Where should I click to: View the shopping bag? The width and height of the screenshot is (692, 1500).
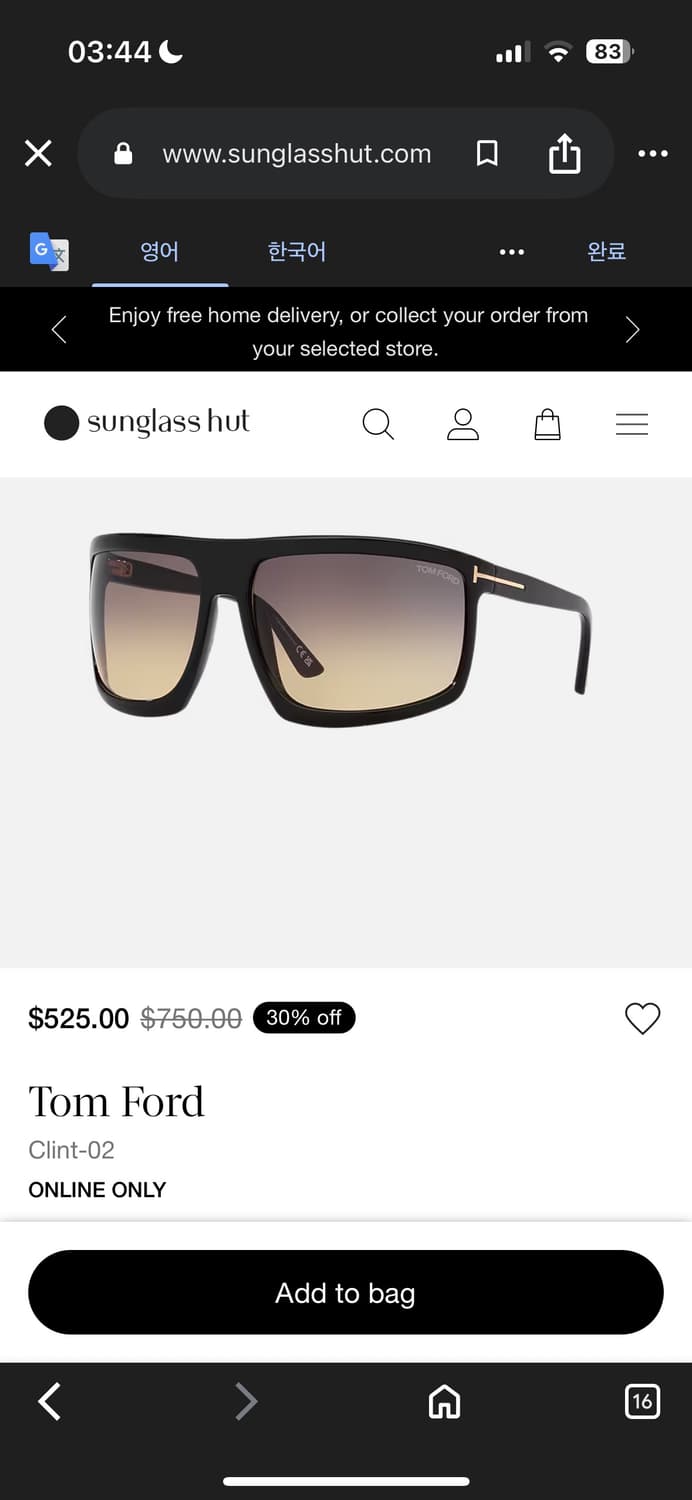coord(547,424)
